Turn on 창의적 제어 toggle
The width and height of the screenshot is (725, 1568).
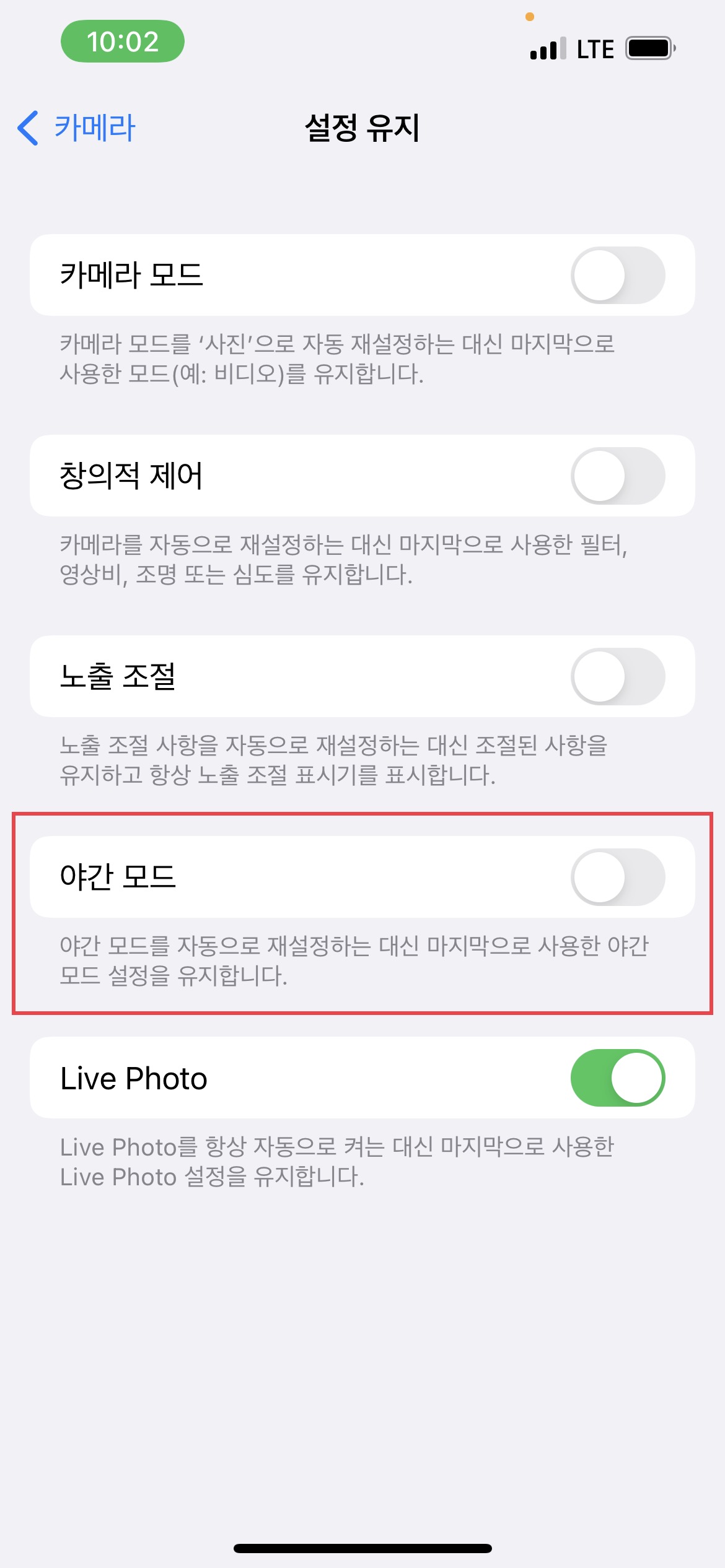(617, 476)
